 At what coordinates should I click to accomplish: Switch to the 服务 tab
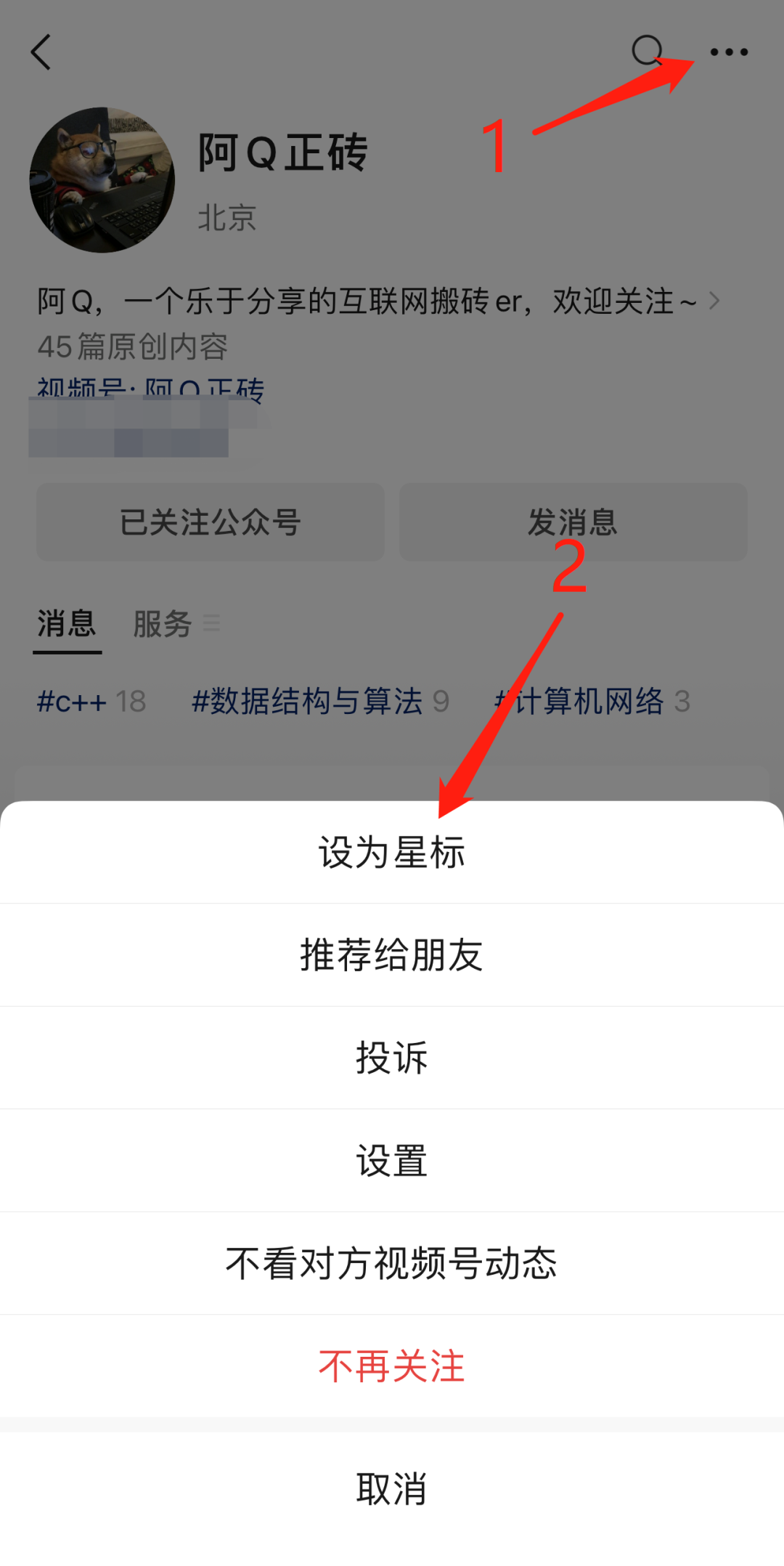pos(163,624)
